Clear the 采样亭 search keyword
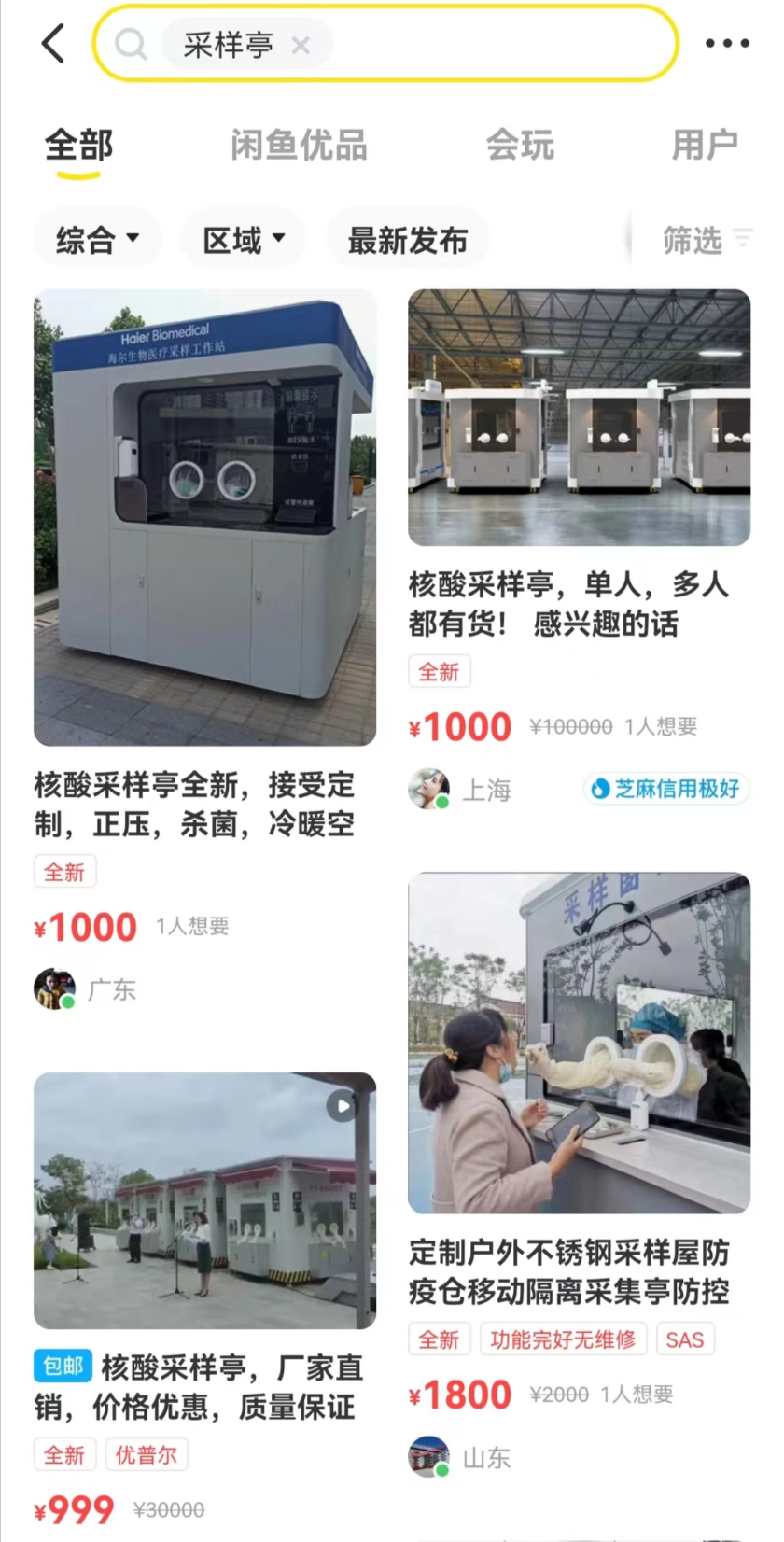 point(301,45)
